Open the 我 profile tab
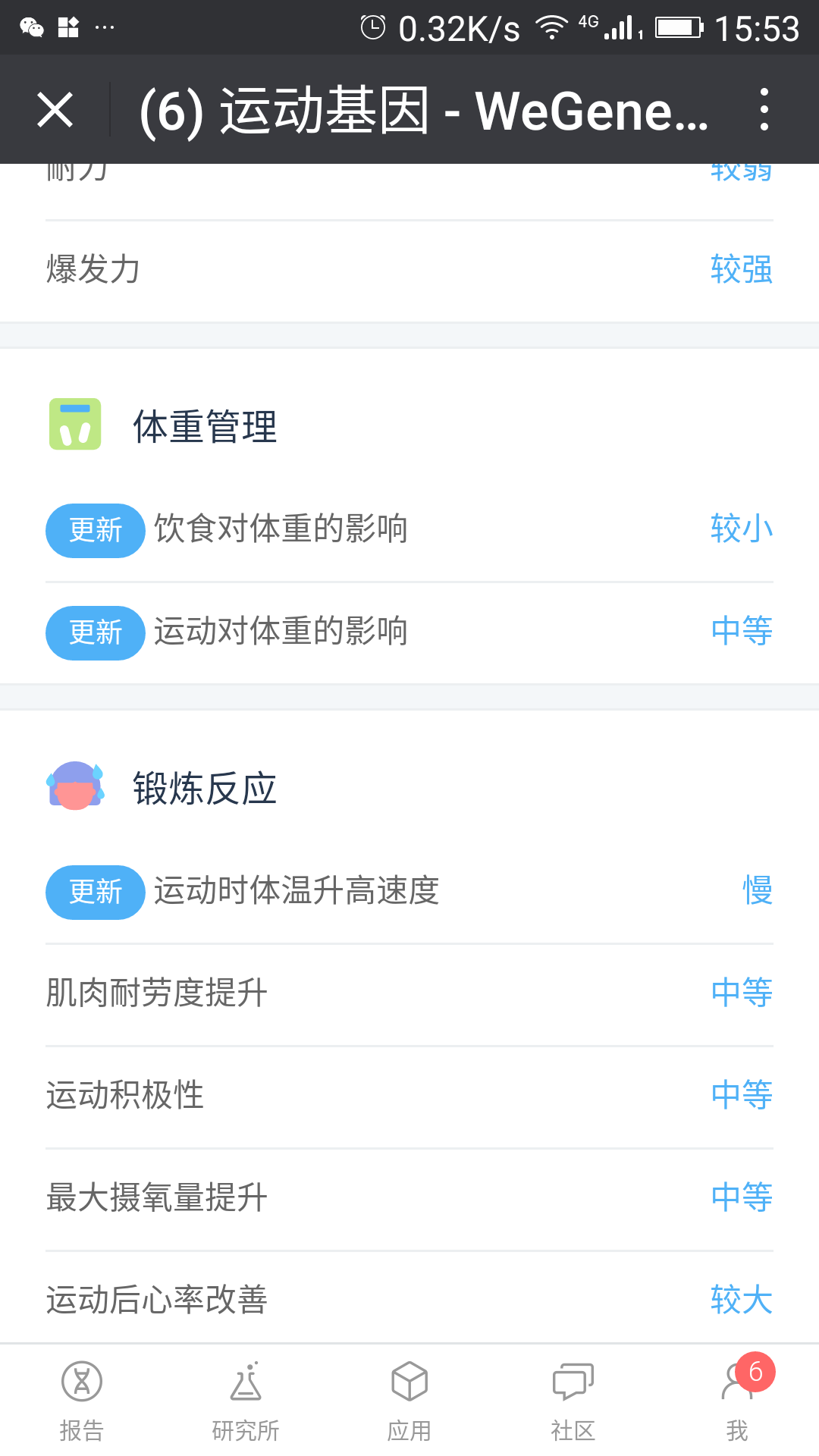The height and width of the screenshot is (1456, 819). click(737, 1401)
